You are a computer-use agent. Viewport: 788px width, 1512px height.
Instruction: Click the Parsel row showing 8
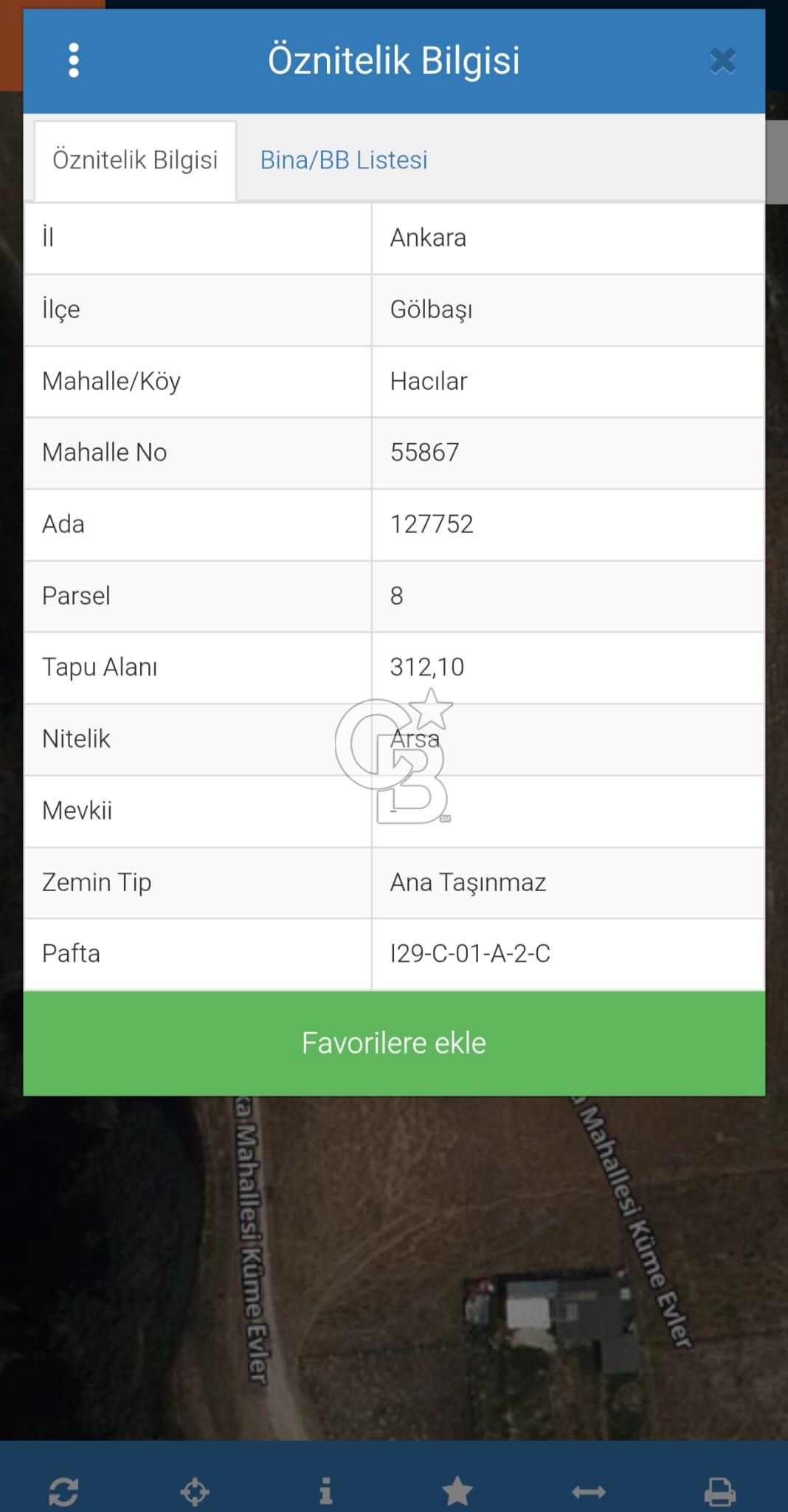coord(397,596)
